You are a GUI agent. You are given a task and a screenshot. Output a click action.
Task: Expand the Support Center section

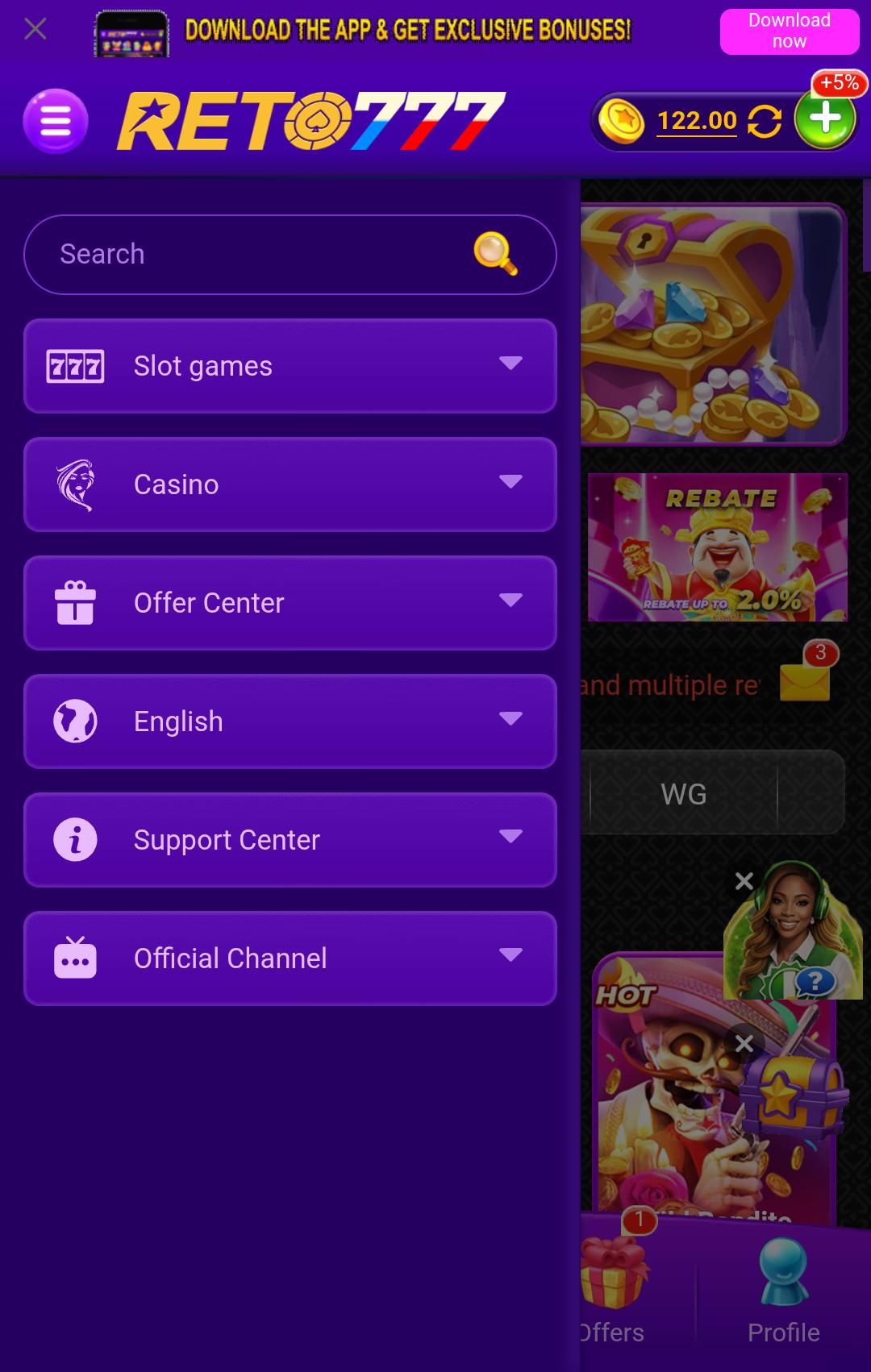(x=290, y=840)
